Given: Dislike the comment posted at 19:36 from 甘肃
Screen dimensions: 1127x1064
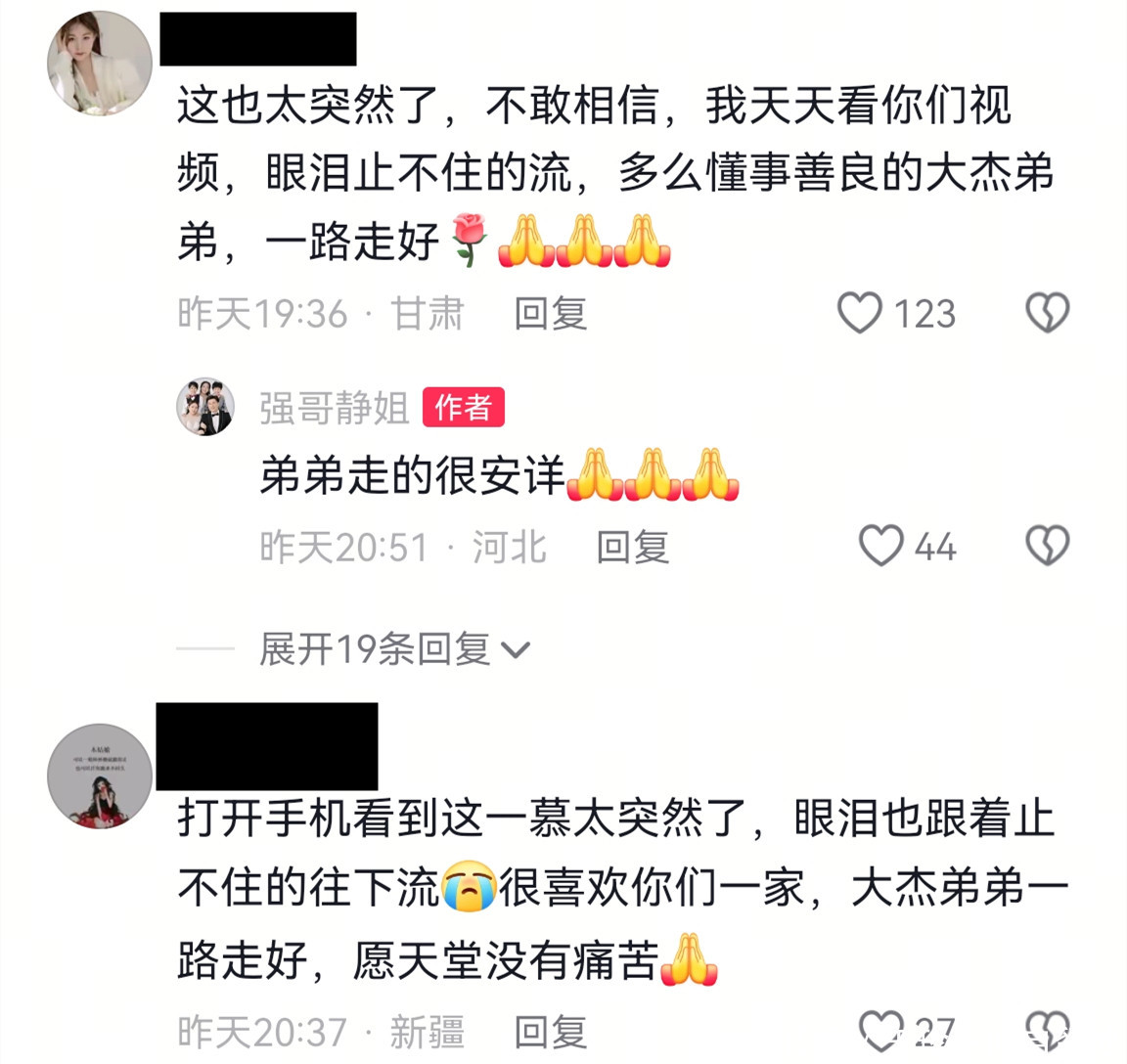Looking at the screenshot, I should (1047, 314).
